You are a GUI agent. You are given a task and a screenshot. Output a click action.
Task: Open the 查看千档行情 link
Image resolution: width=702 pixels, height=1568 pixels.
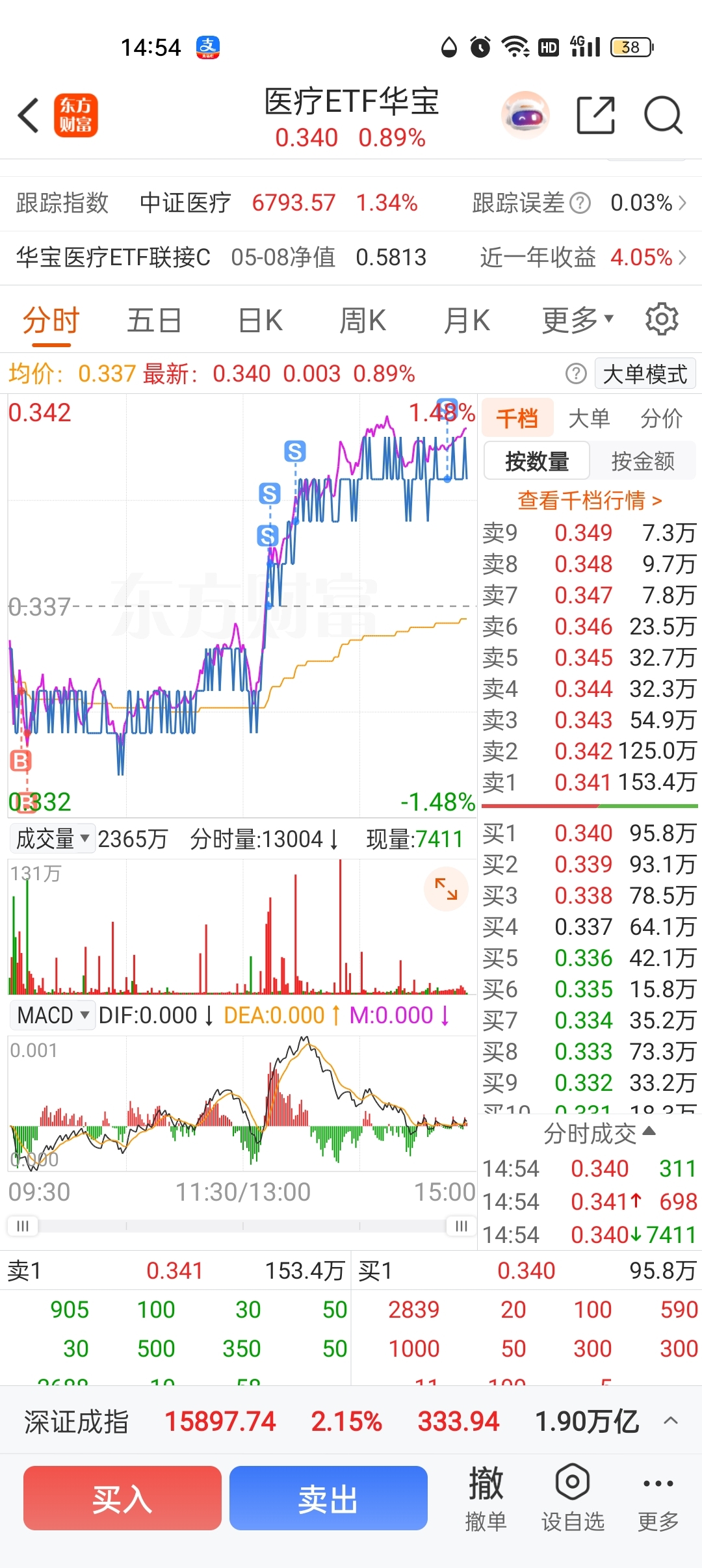click(x=590, y=500)
